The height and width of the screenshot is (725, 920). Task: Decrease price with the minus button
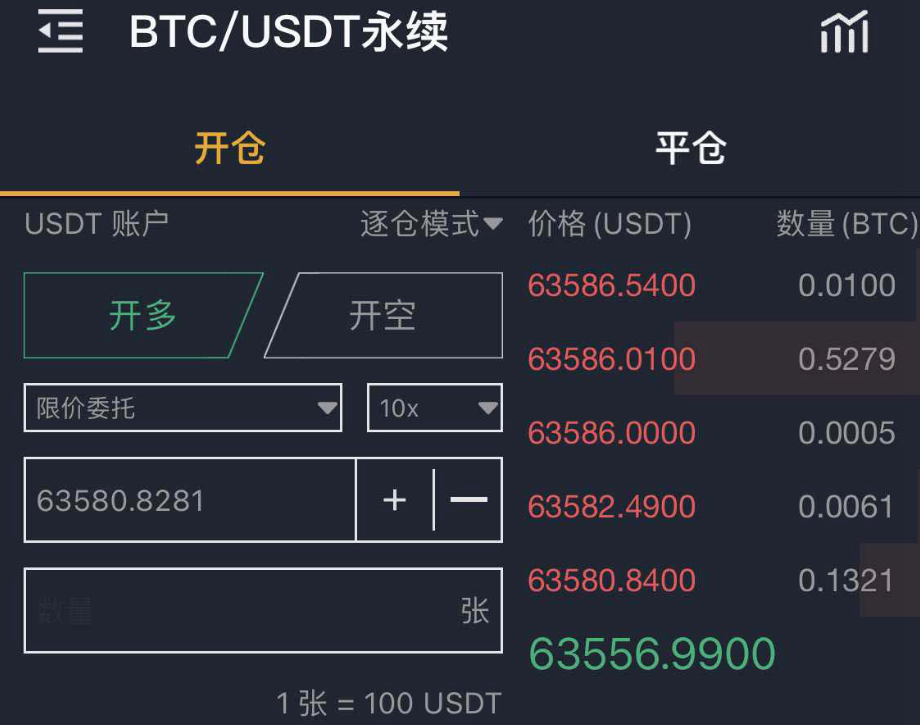[468, 500]
